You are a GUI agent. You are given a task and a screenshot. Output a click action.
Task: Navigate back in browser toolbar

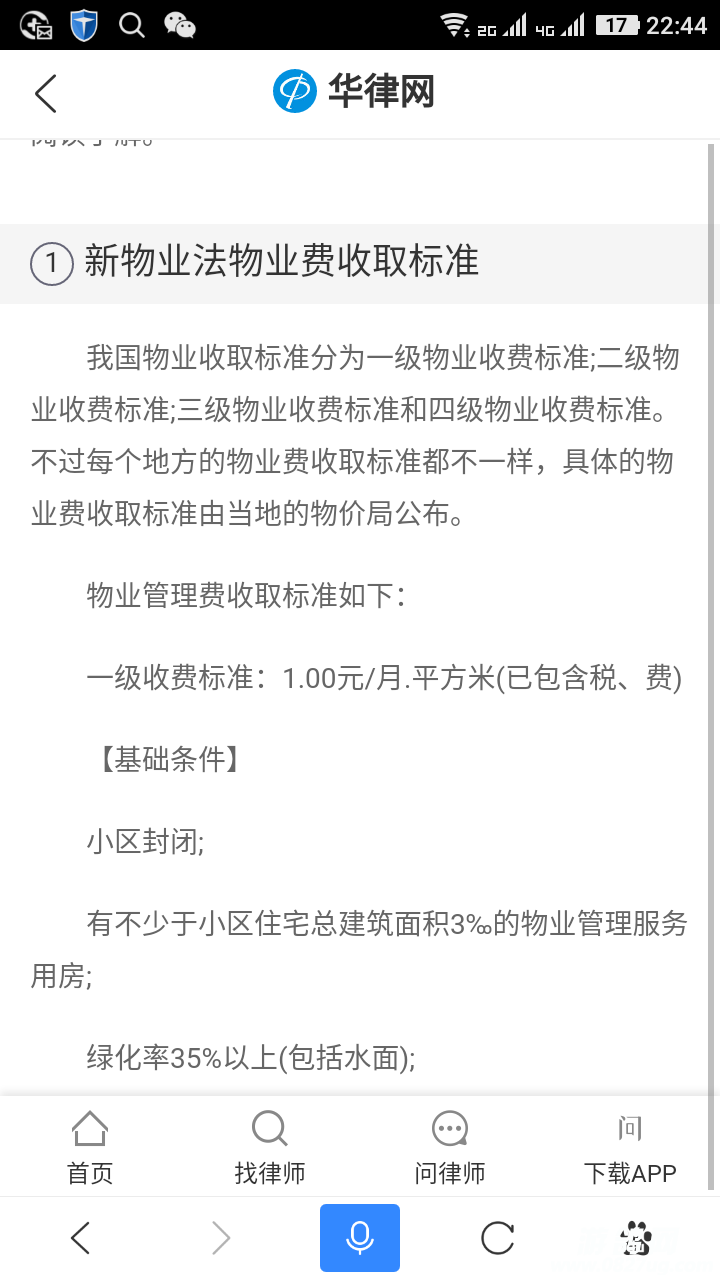81,1238
